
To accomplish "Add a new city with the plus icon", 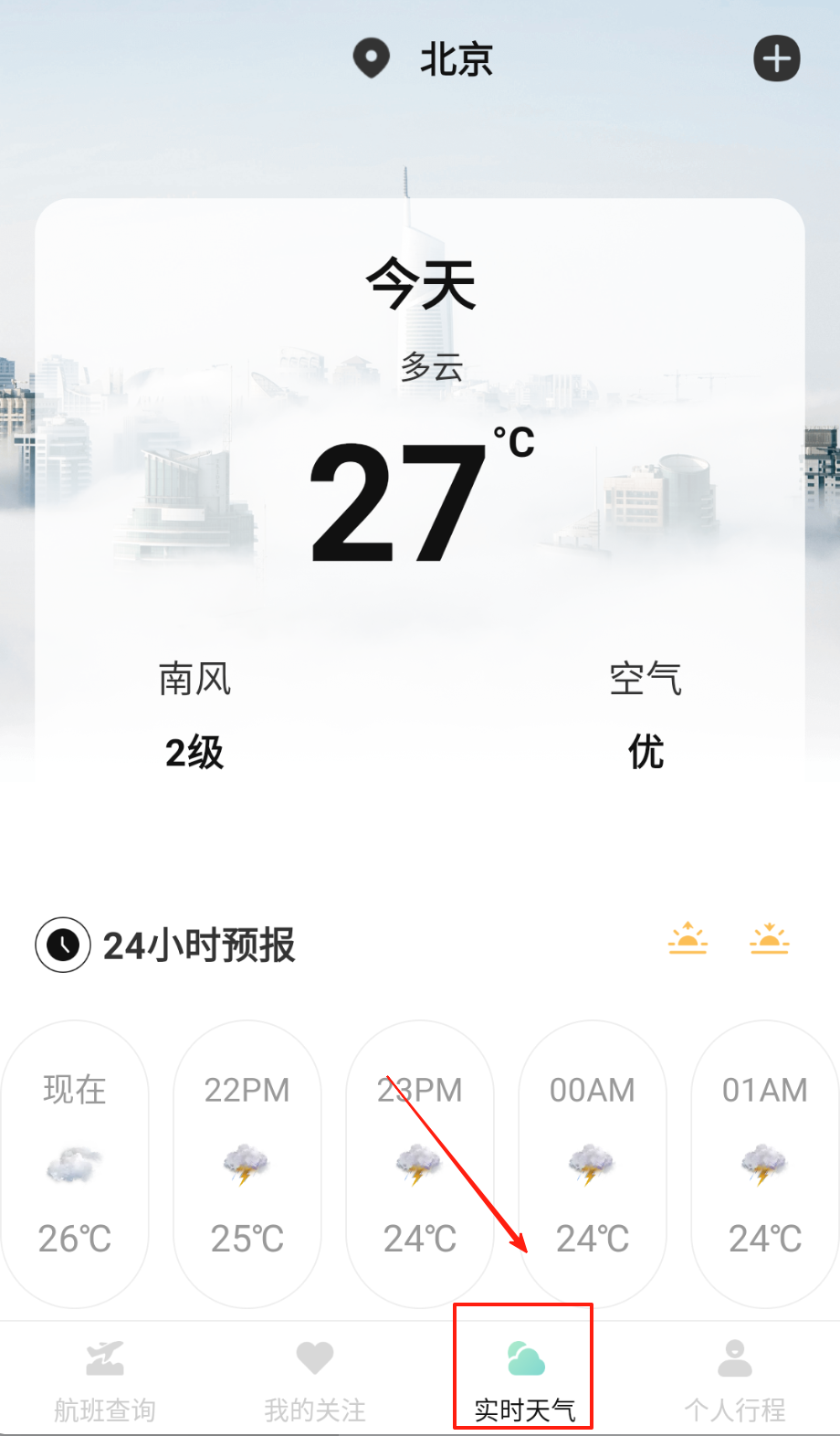I will tap(776, 59).
